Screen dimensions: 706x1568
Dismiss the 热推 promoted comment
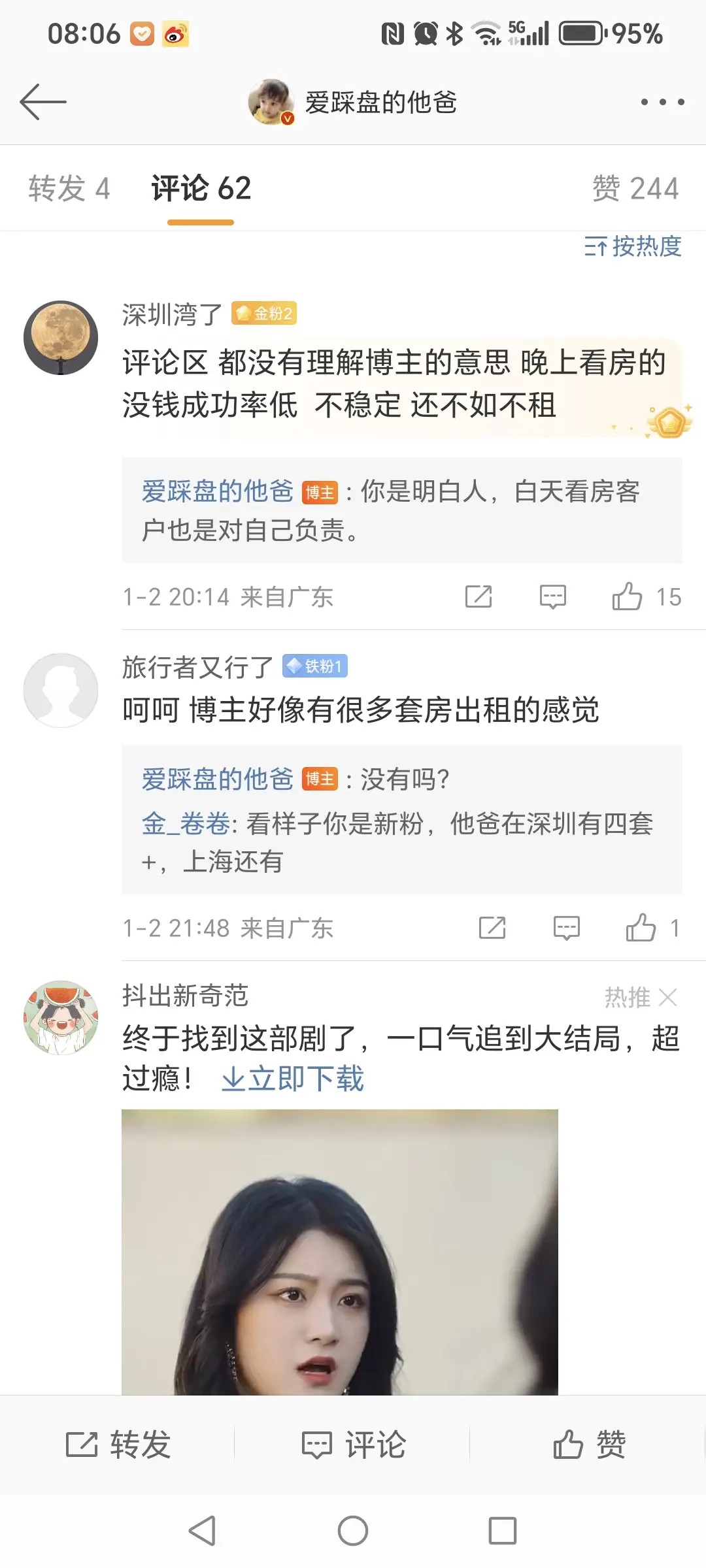(x=668, y=998)
